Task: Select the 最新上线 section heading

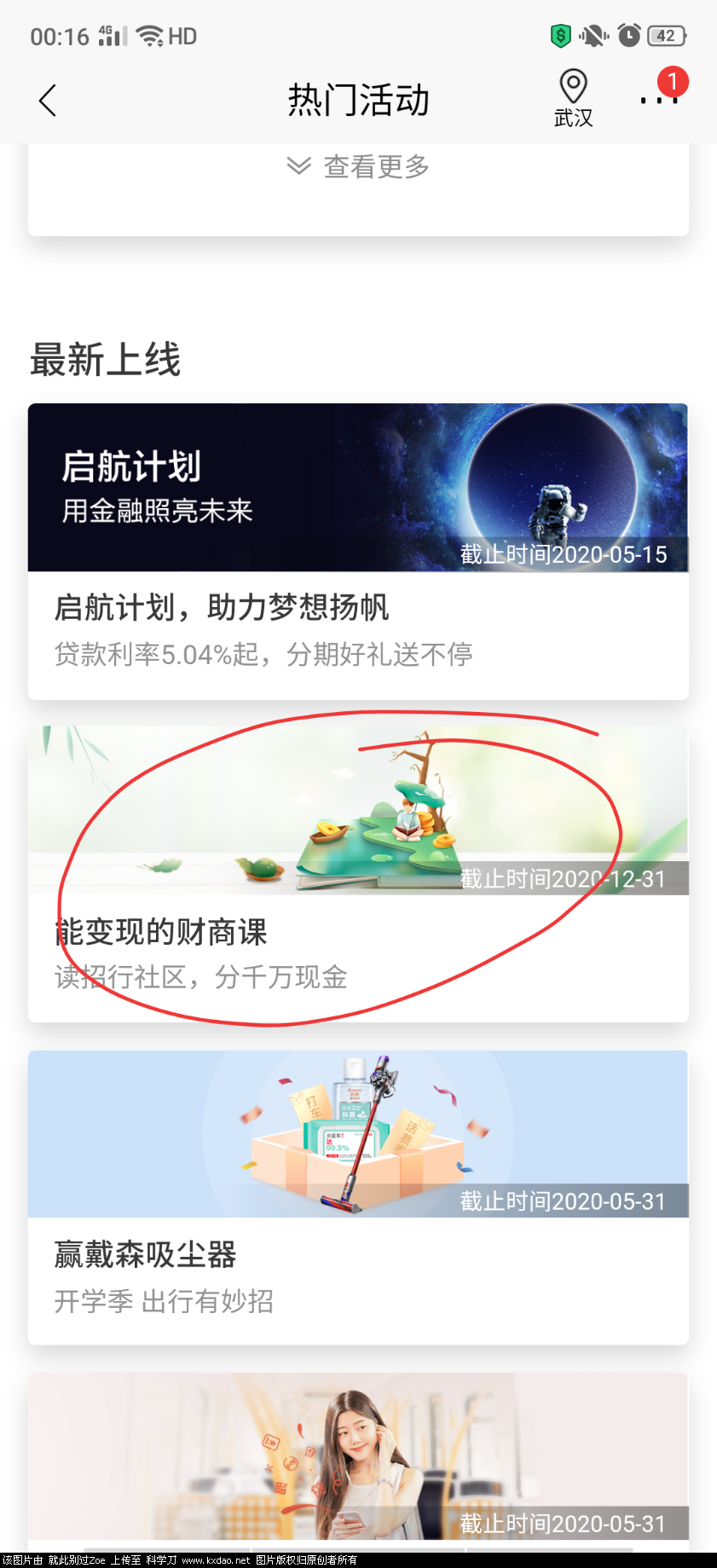Action: 106,360
